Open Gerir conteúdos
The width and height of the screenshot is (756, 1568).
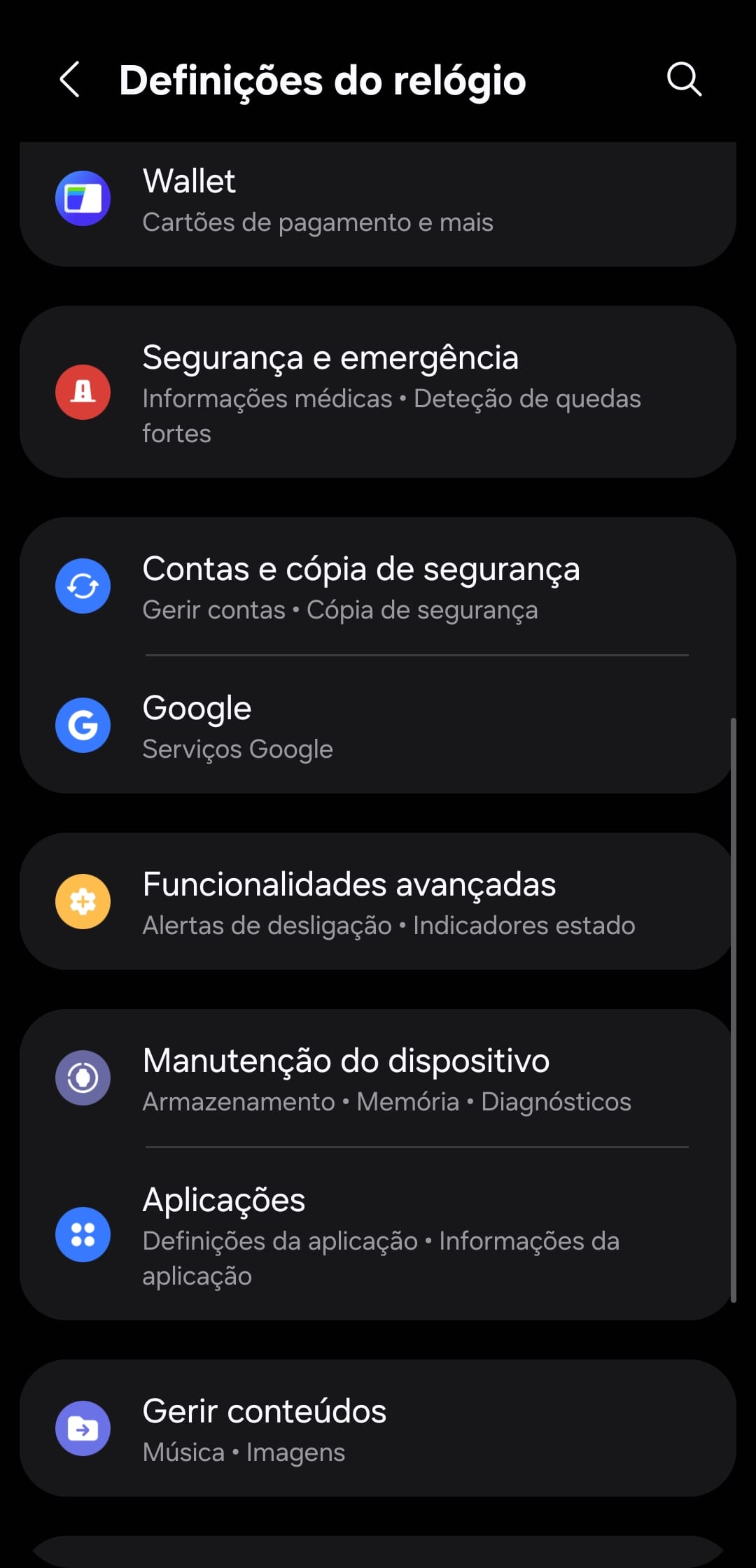coord(378,1429)
